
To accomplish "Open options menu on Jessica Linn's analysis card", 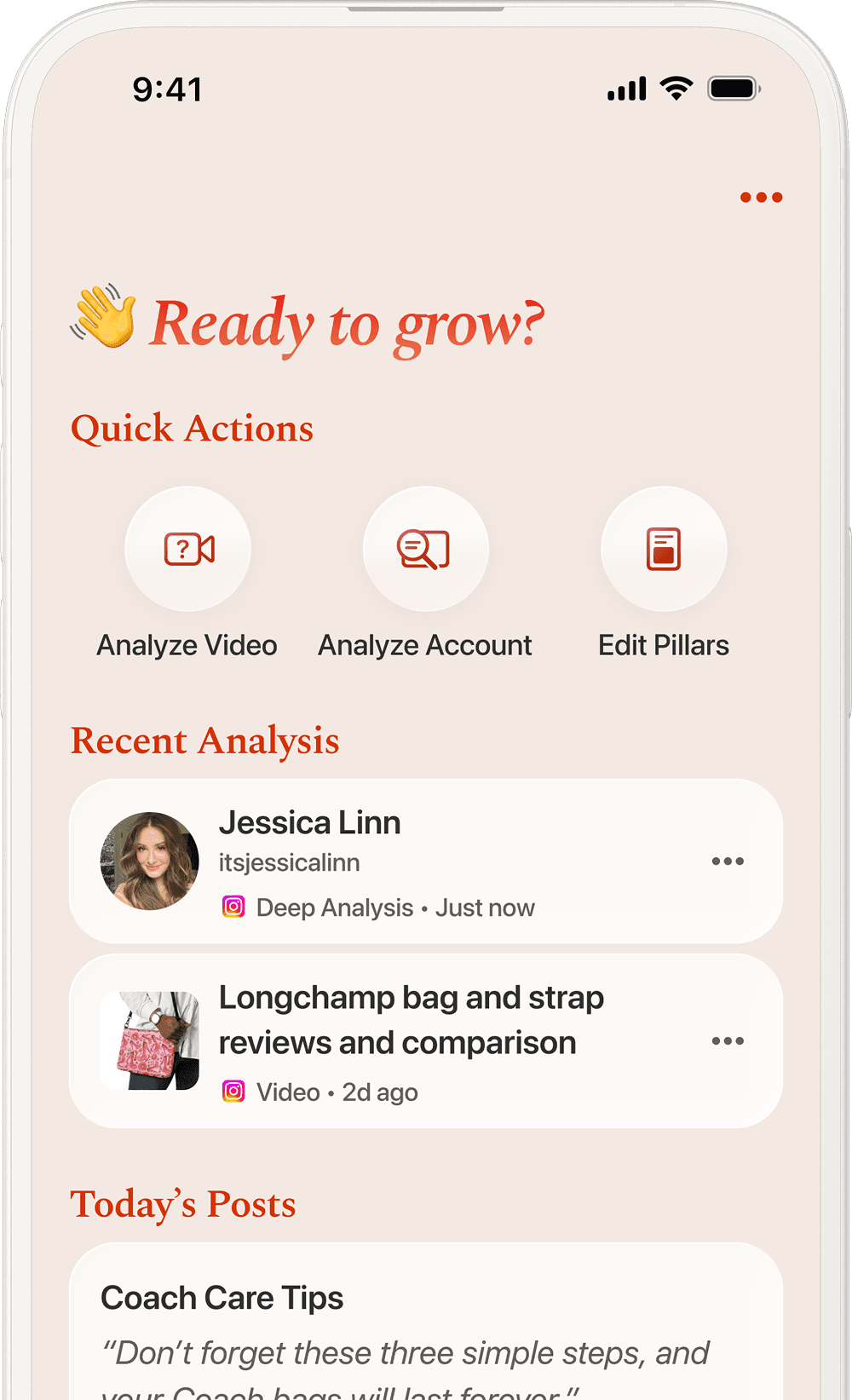I will pos(728,861).
